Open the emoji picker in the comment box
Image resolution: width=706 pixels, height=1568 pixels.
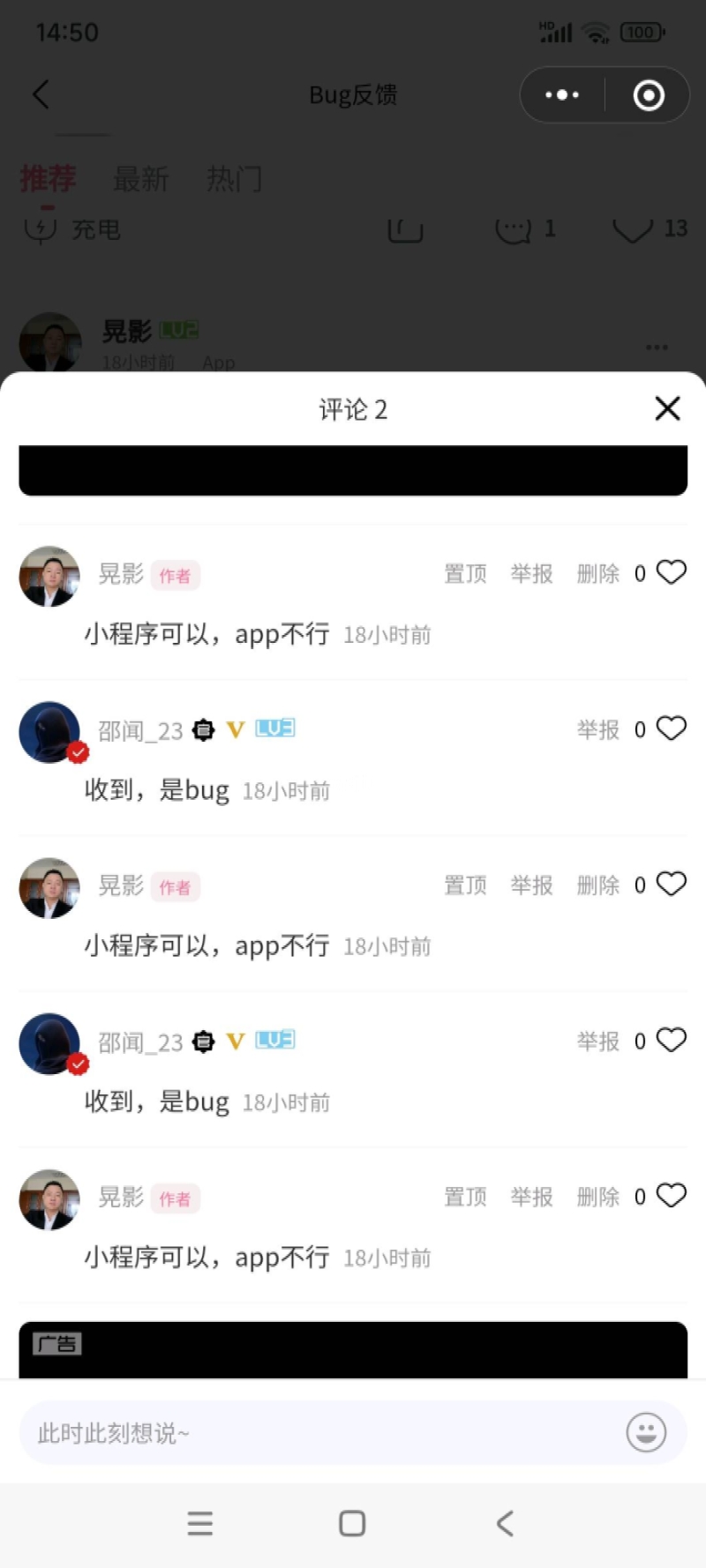(x=646, y=1432)
